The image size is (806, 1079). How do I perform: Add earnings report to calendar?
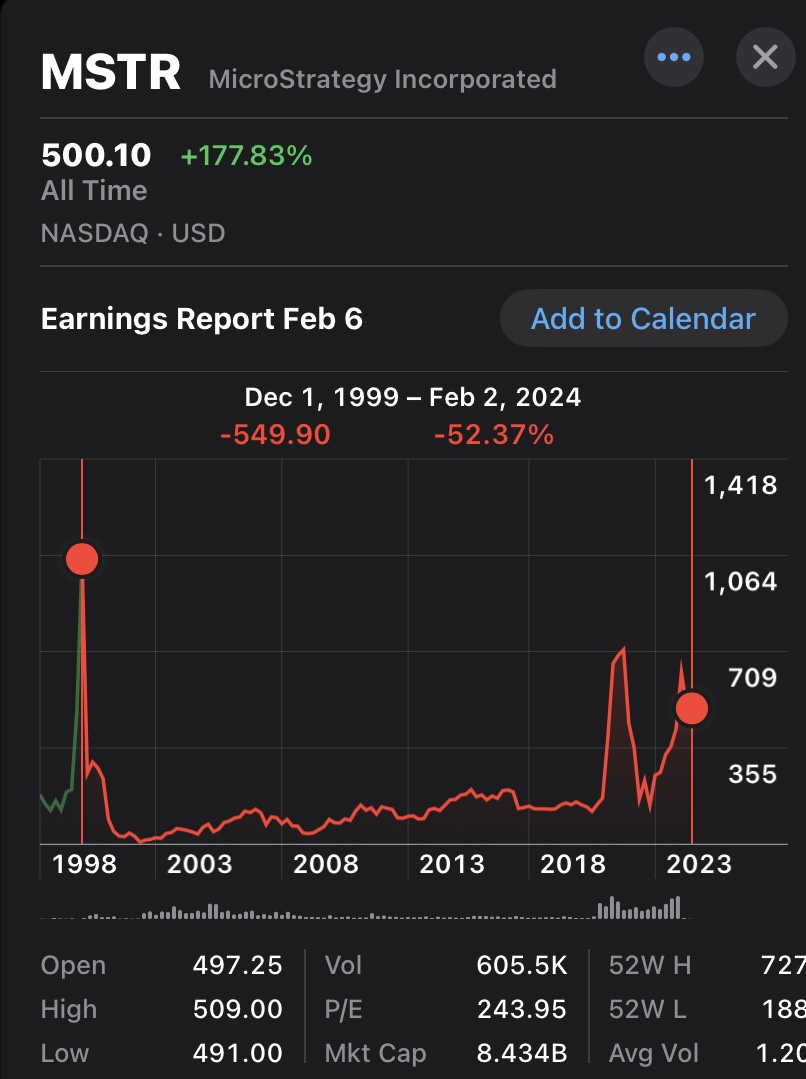643,319
